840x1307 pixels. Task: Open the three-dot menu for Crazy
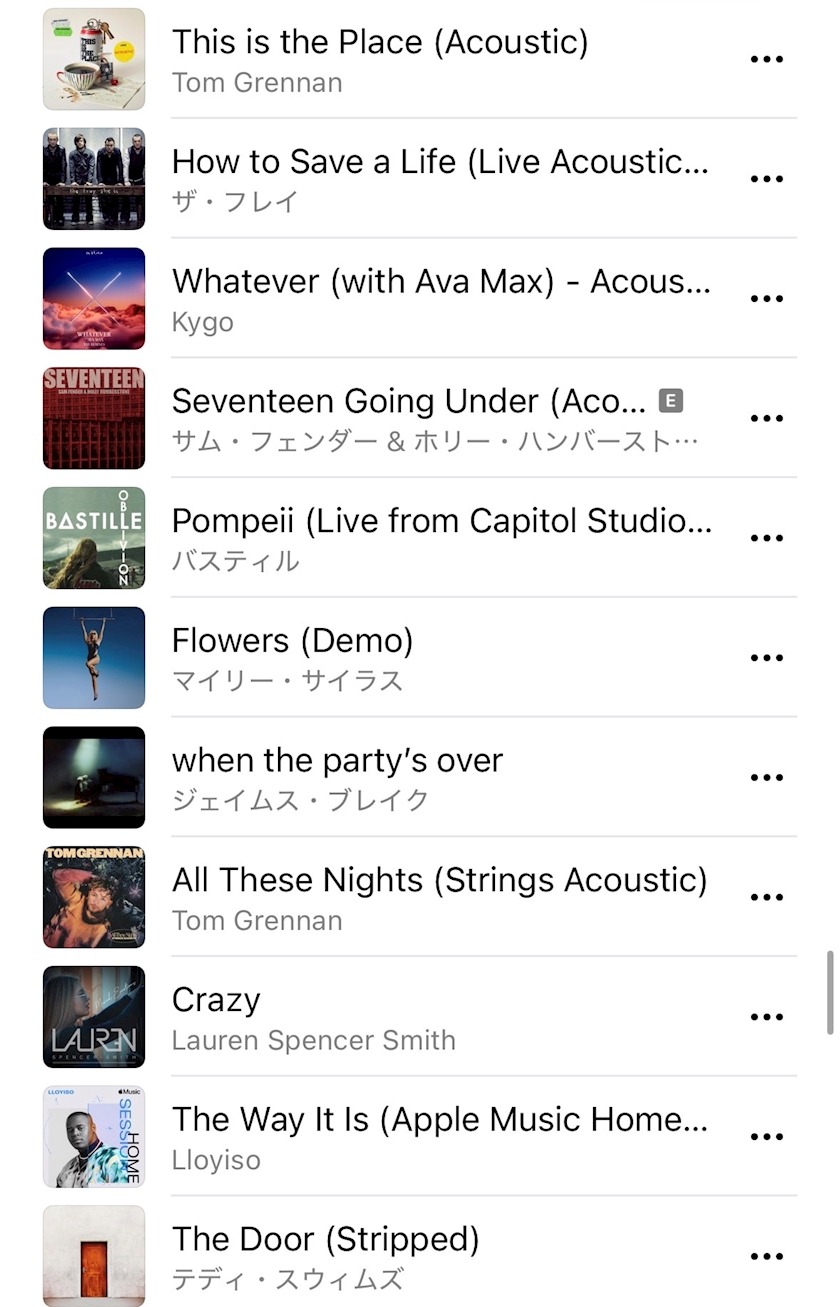click(766, 1017)
